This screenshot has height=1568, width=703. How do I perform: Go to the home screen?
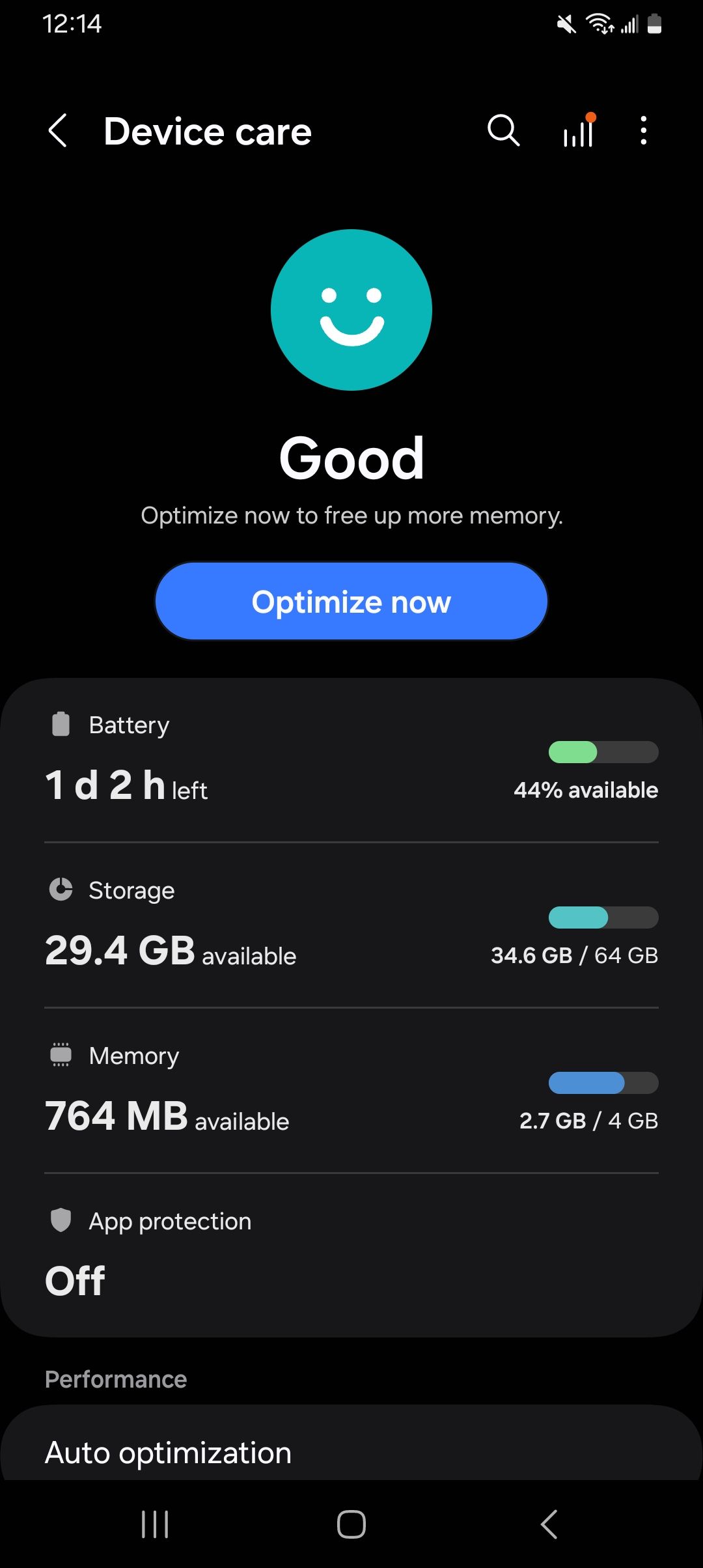tap(351, 1524)
